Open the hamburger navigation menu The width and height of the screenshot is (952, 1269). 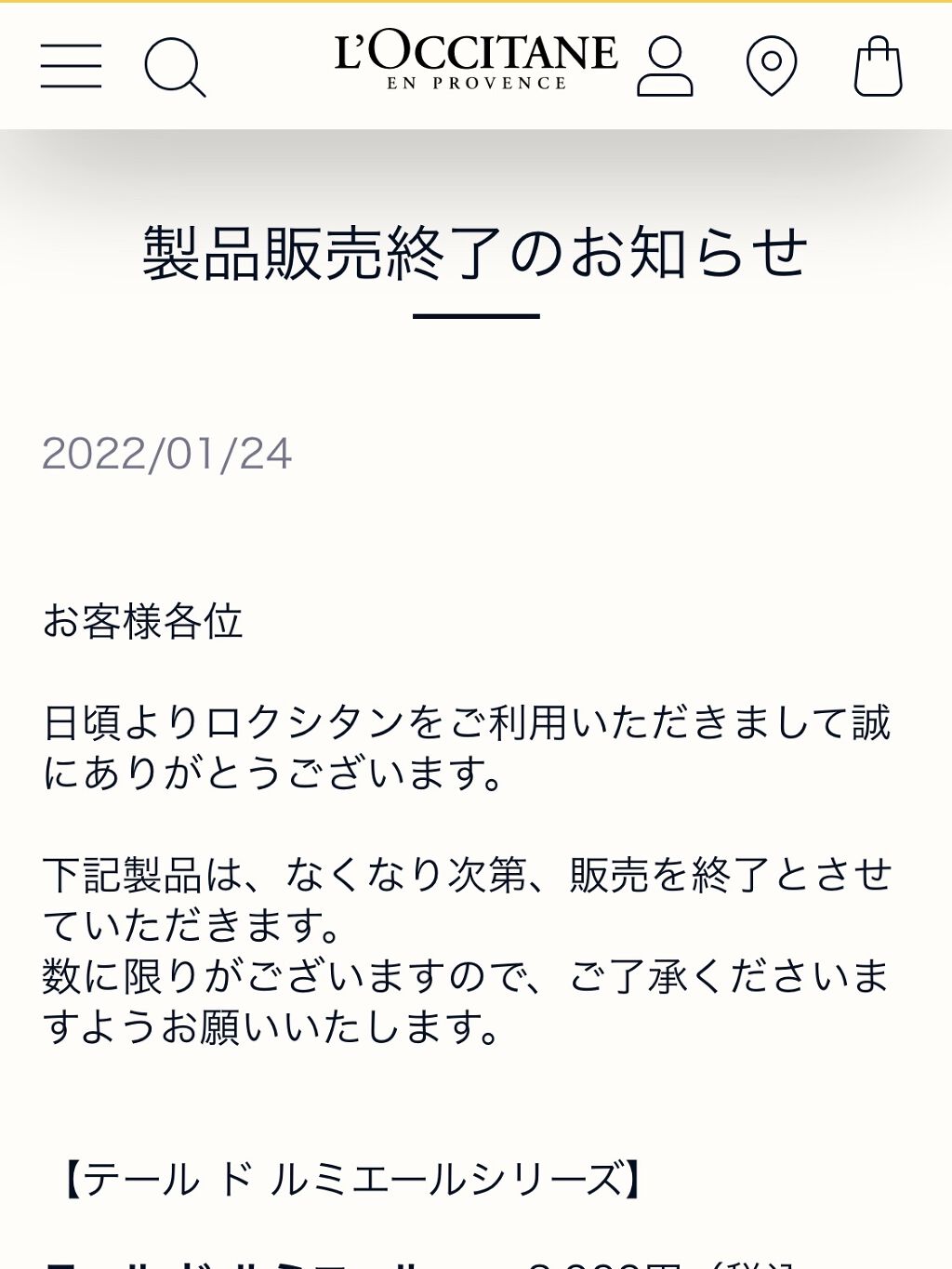(71, 65)
